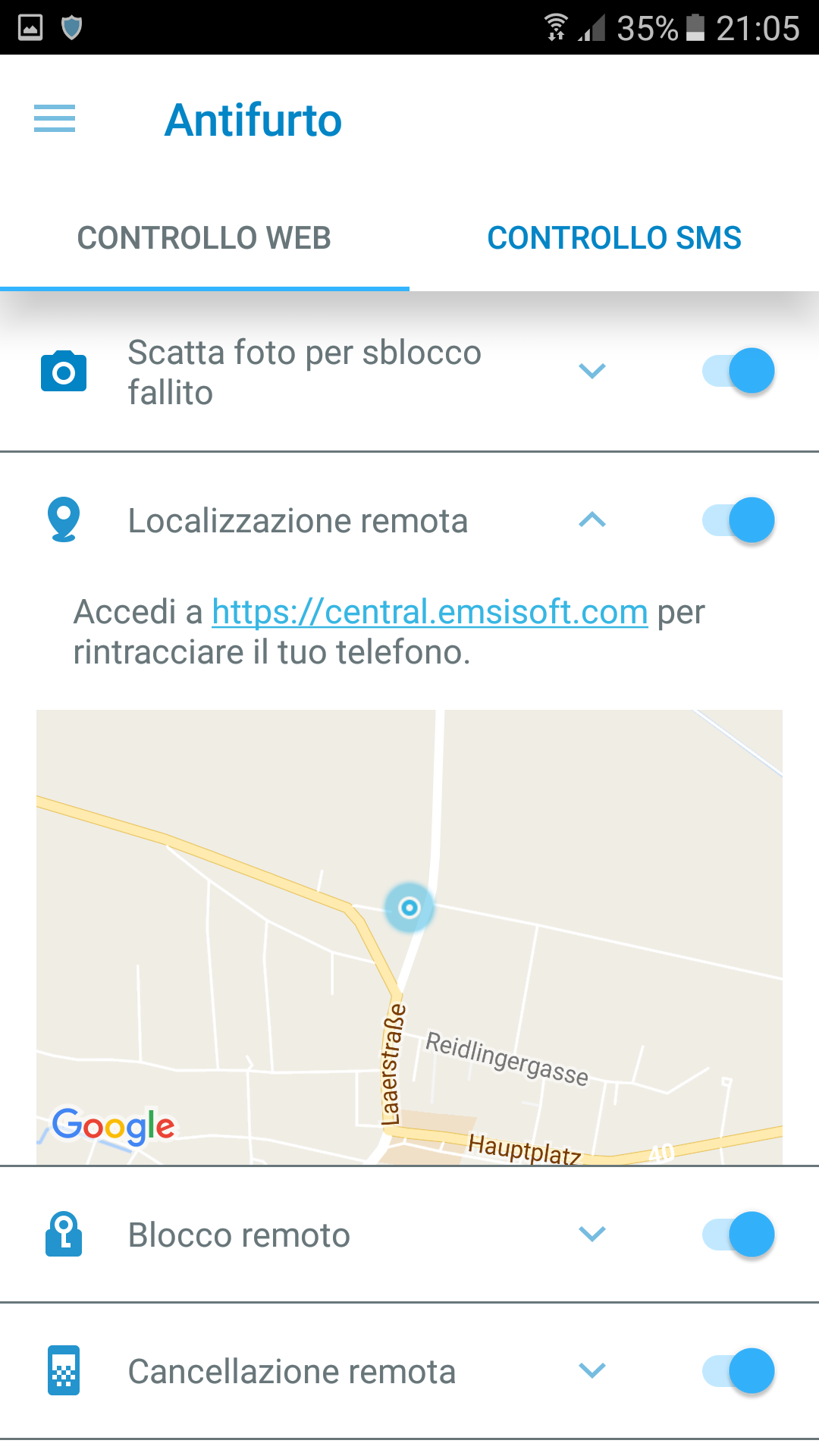
Task: Tap the location map preview
Action: [409, 937]
